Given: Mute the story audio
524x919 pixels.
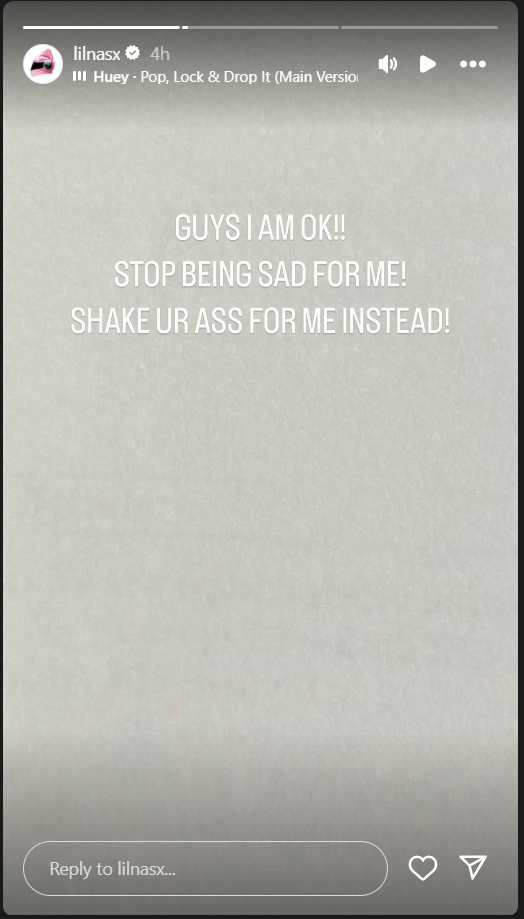Looking at the screenshot, I should (387, 64).
